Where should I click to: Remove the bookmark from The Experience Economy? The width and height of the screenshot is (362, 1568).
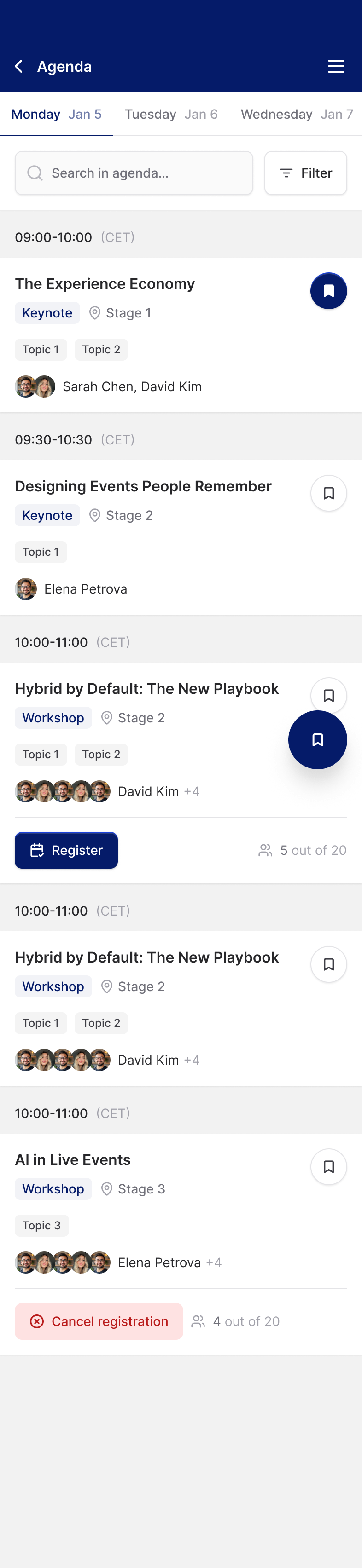click(x=328, y=291)
